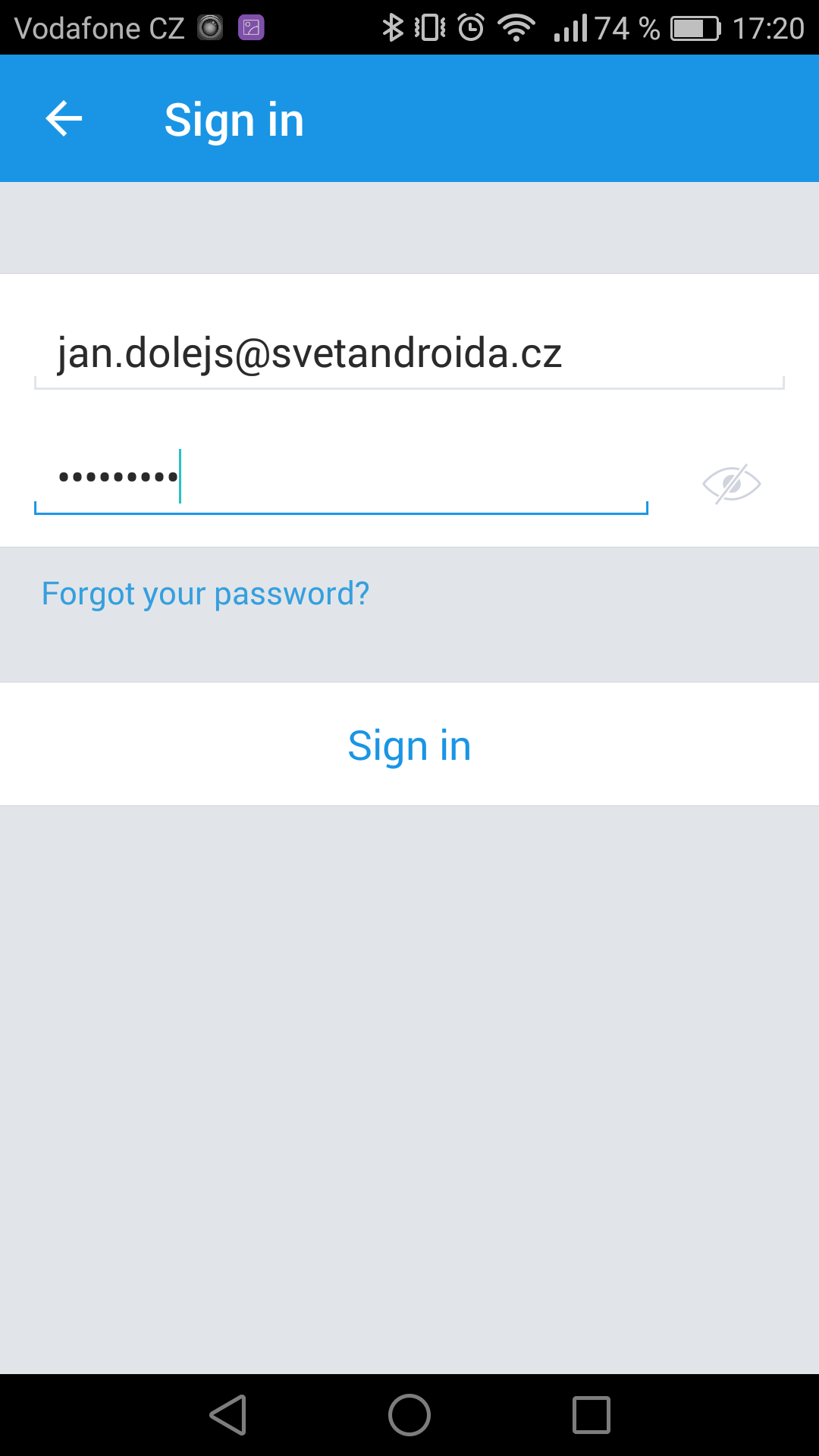
Task: Open recent apps from the navigation bar
Action: (x=591, y=1415)
